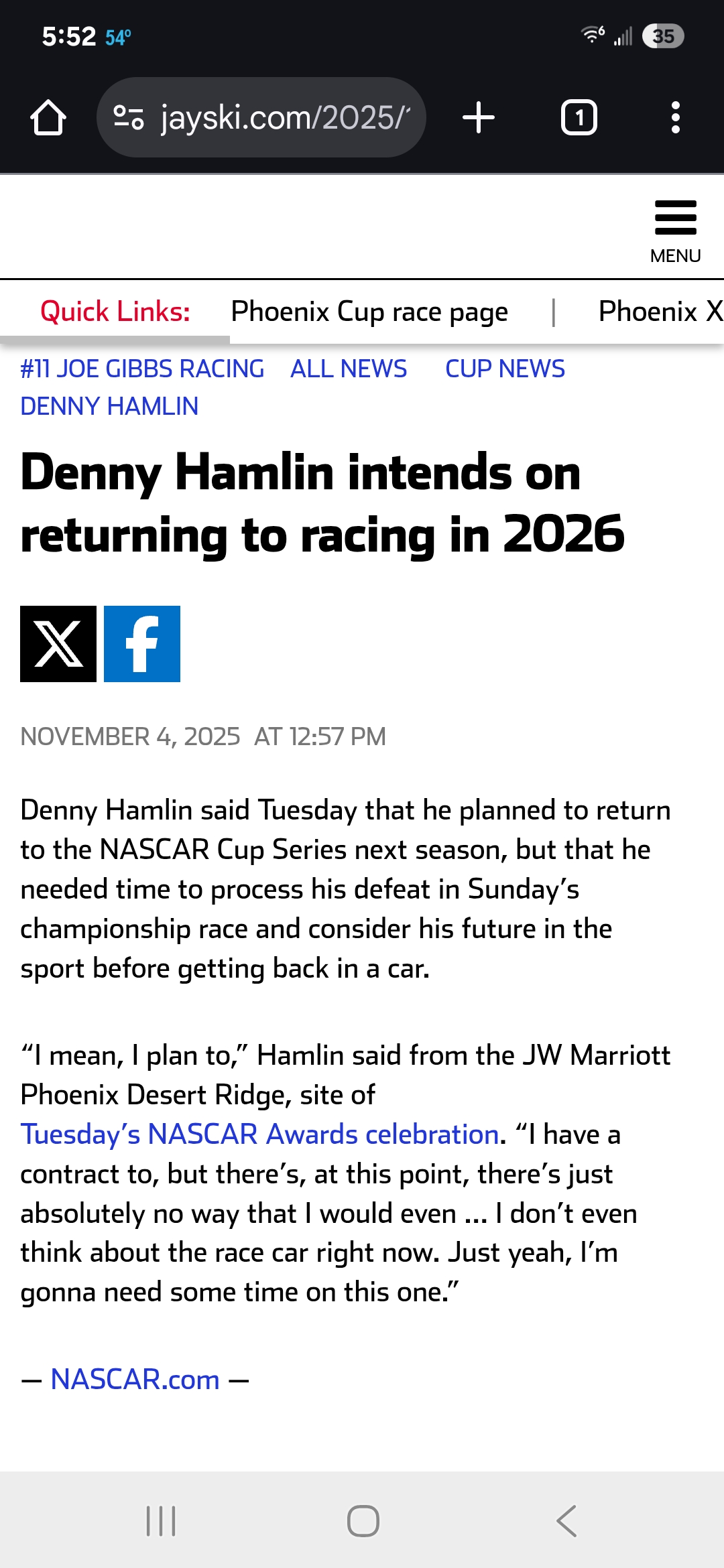Go to the browser home page
724x1568 pixels.
click(48, 118)
